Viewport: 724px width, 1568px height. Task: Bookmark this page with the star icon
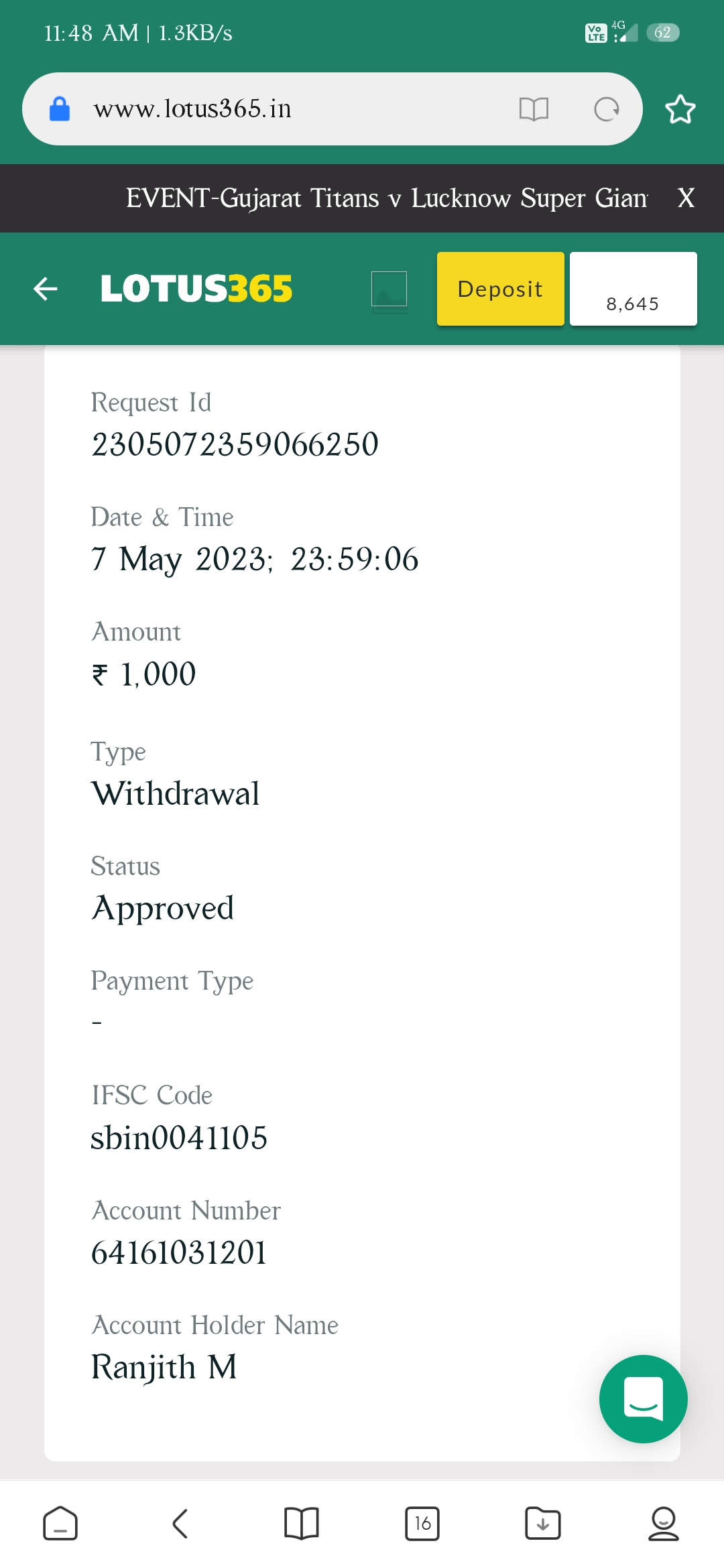tap(680, 109)
